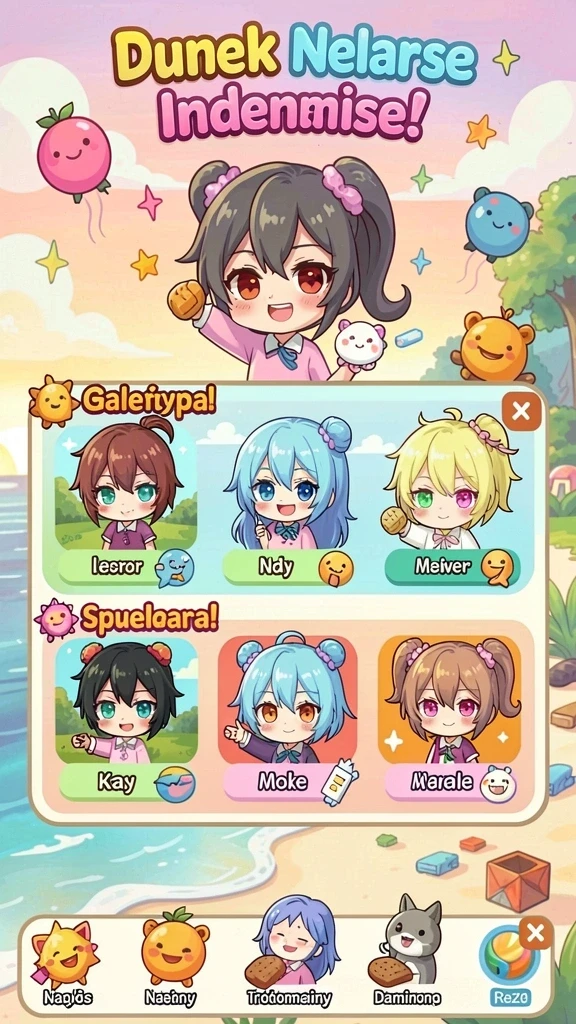Pick the Kay character card
Viewport: 576px width, 1024px height.
(126, 720)
